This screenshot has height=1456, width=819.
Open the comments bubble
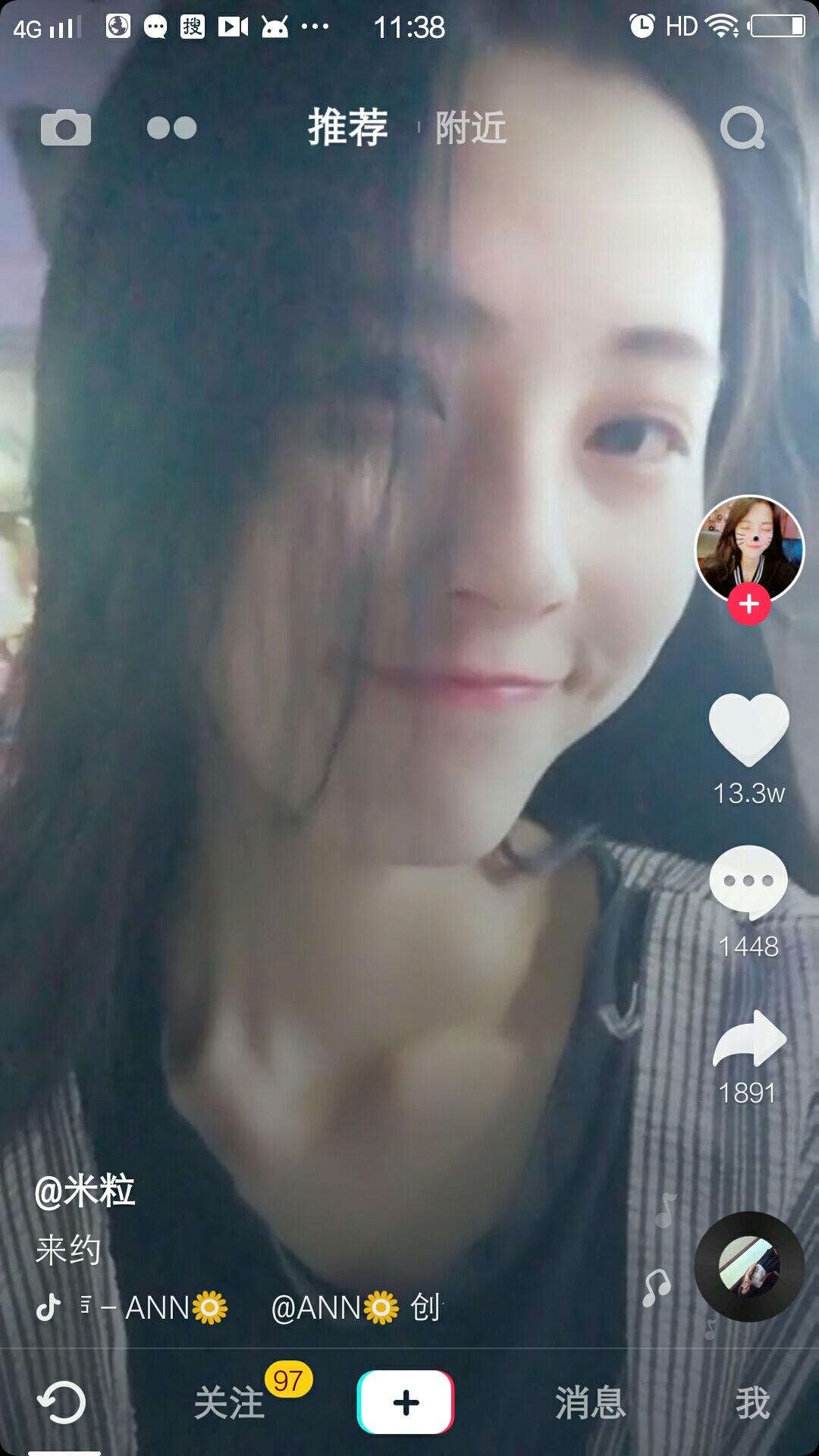point(748,881)
